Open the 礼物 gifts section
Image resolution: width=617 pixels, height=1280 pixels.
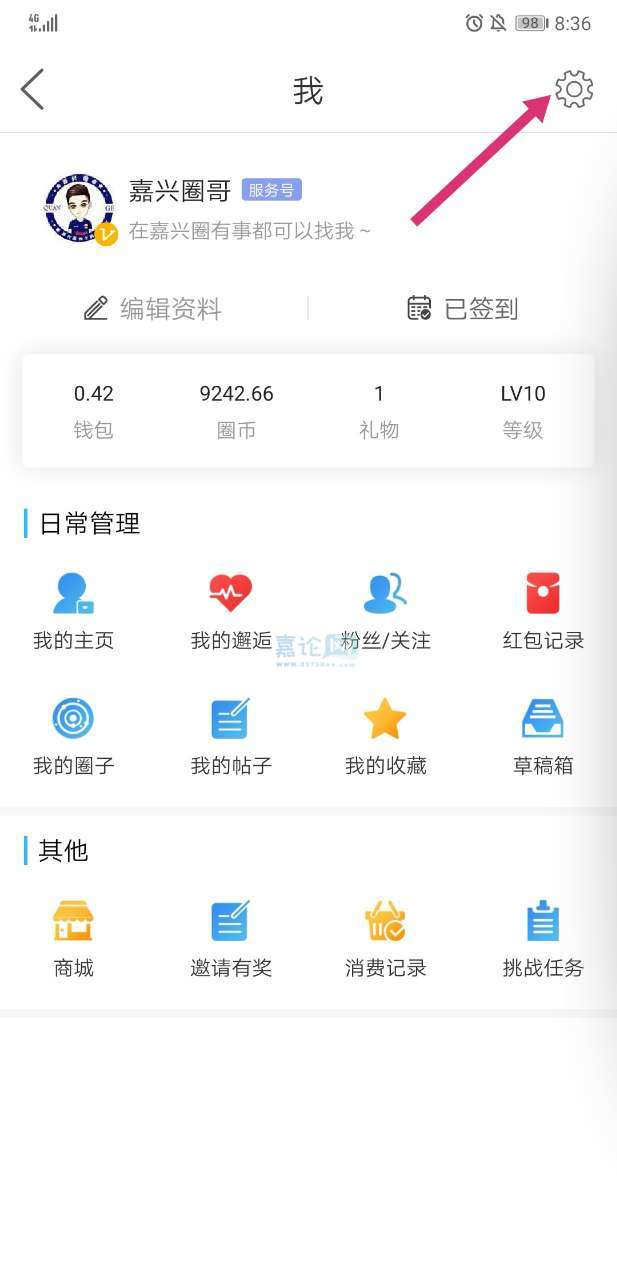click(x=379, y=411)
